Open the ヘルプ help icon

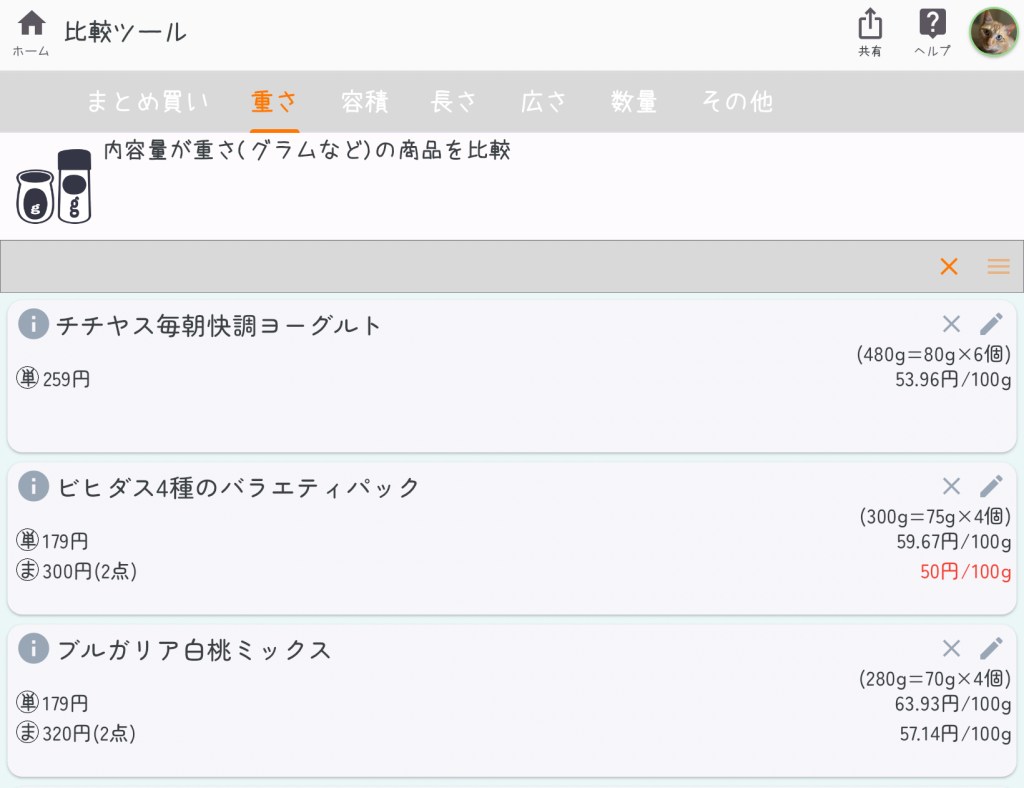pos(932,31)
